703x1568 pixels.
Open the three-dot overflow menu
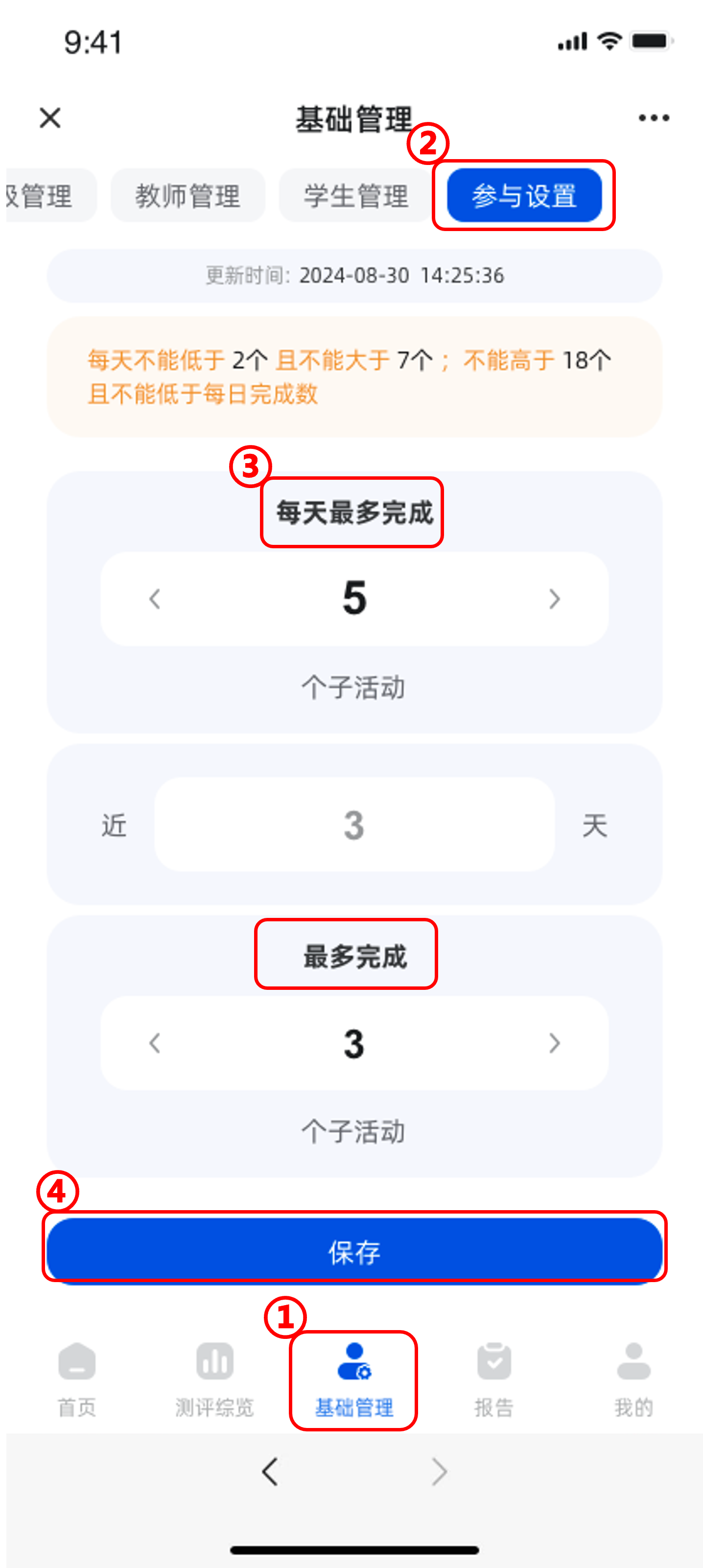(654, 117)
